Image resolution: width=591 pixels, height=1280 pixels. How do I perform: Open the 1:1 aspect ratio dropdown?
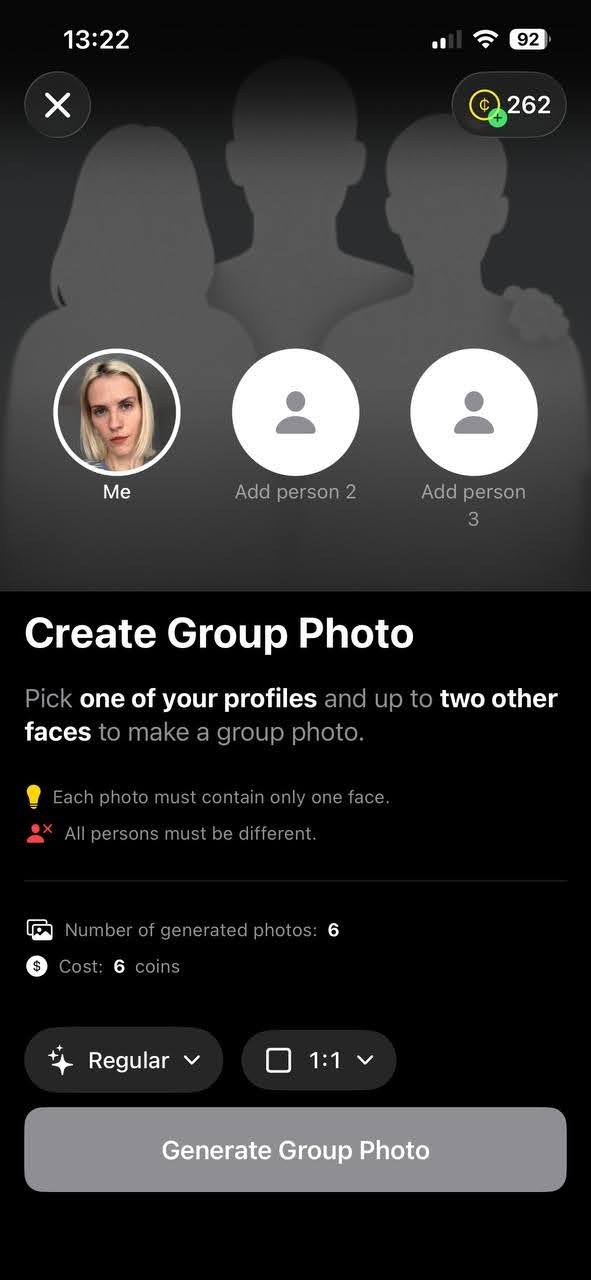coord(319,1060)
